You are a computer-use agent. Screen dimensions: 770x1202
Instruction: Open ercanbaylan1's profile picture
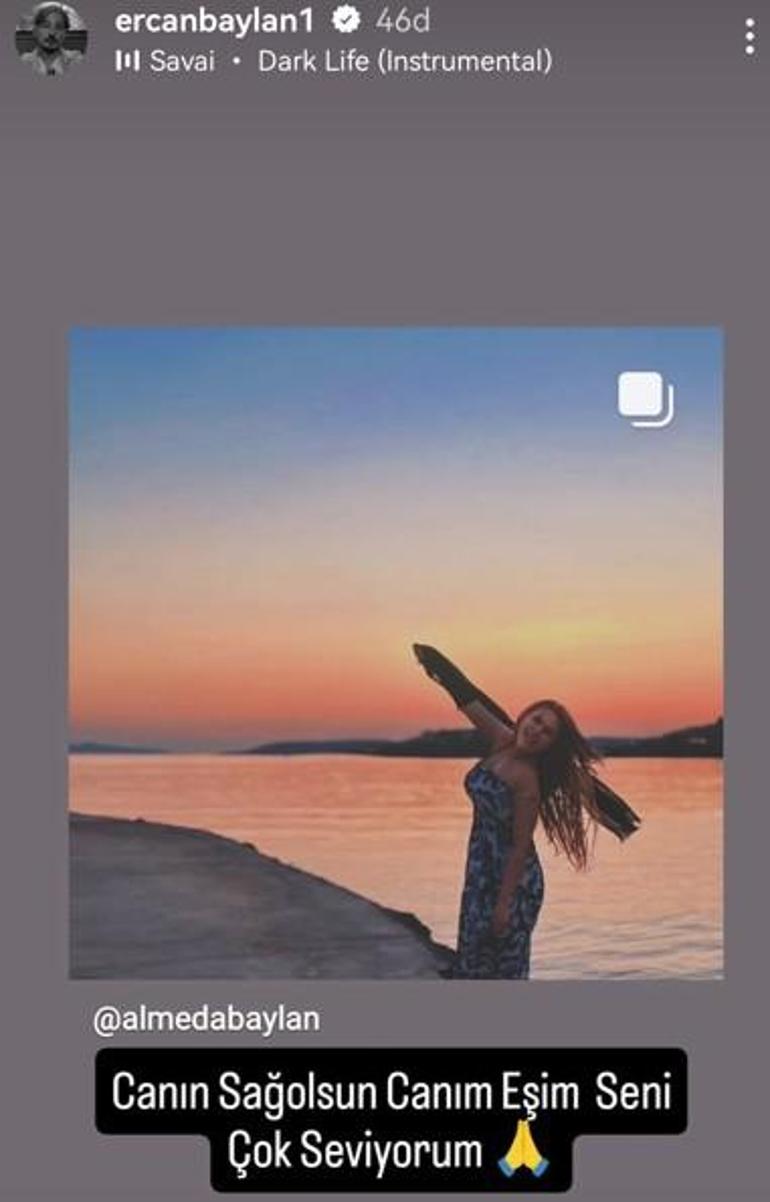click(x=51, y=38)
